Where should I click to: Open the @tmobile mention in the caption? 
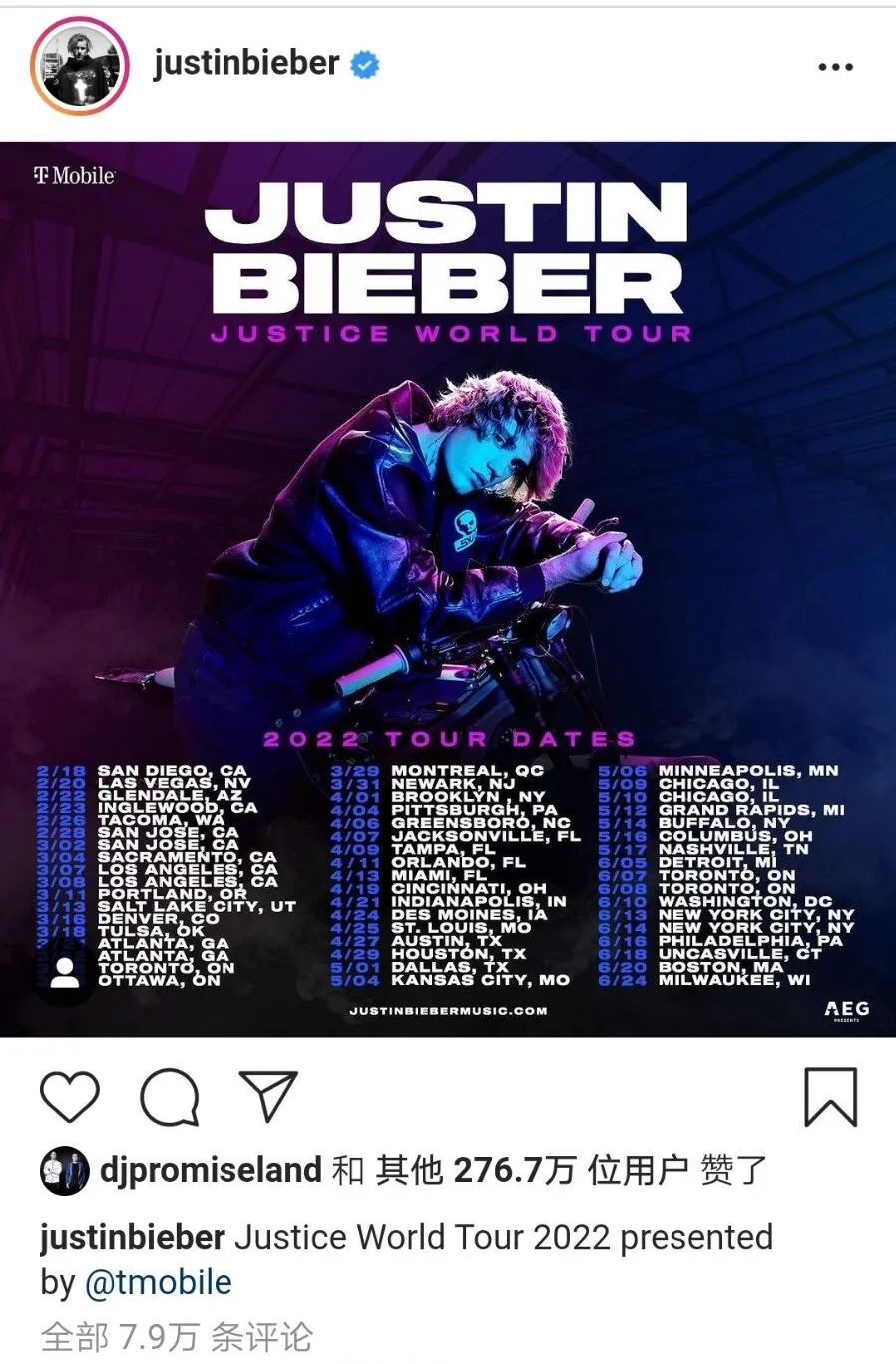click(x=159, y=1282)
